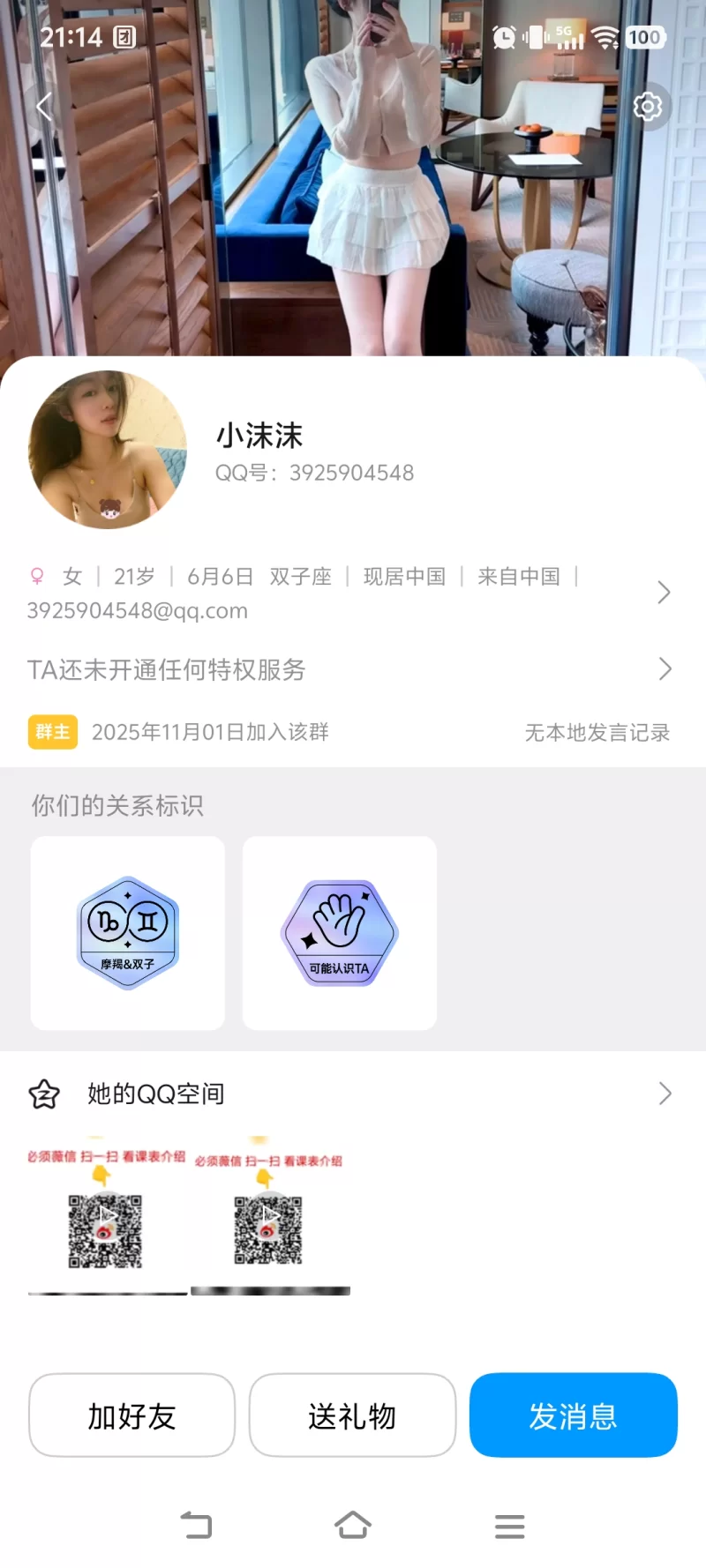Start a chat with 发消息
This screenshot has height=1568, width=706.
point(573,1415)
